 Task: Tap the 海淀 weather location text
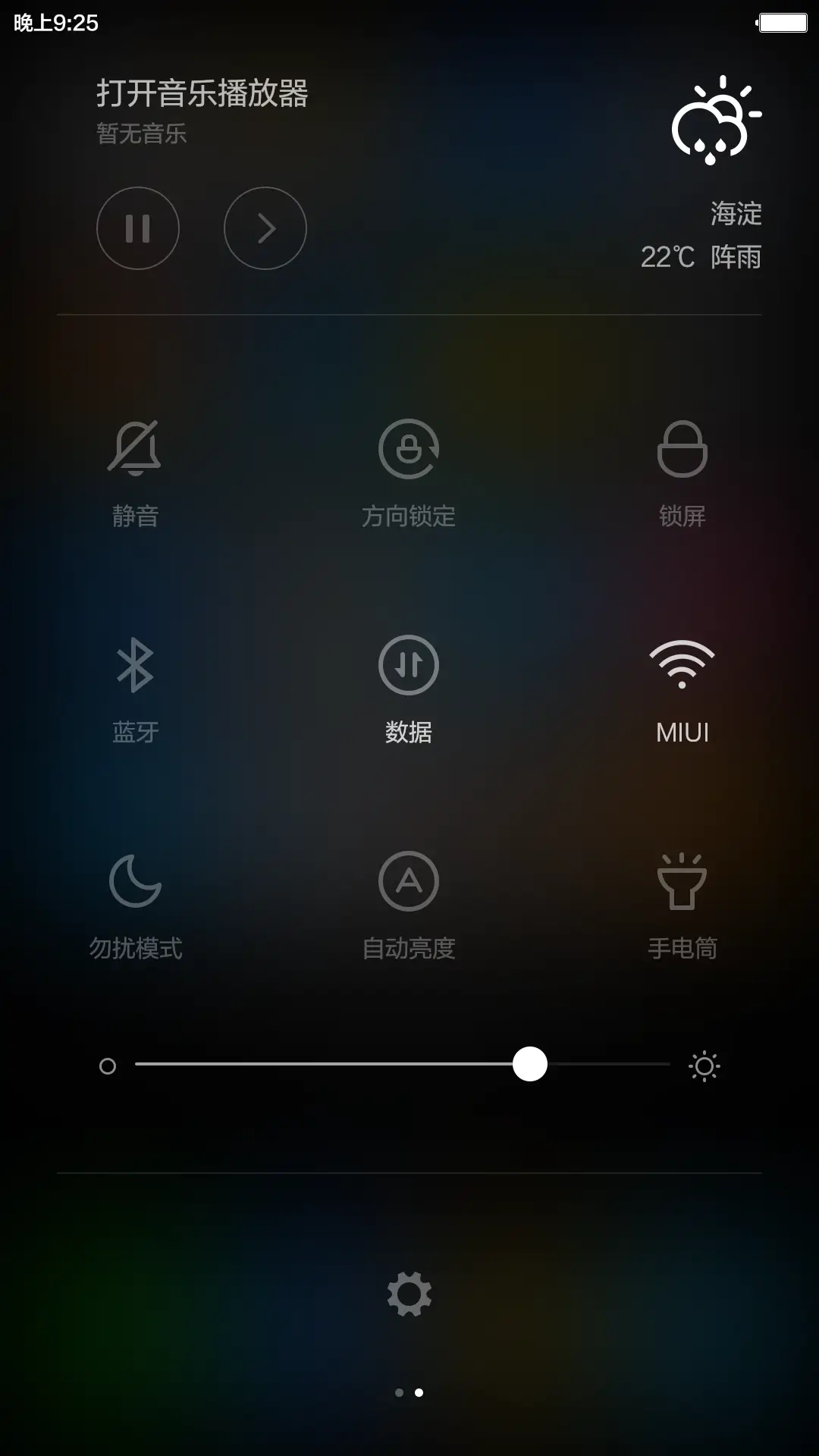click(734, 215)
